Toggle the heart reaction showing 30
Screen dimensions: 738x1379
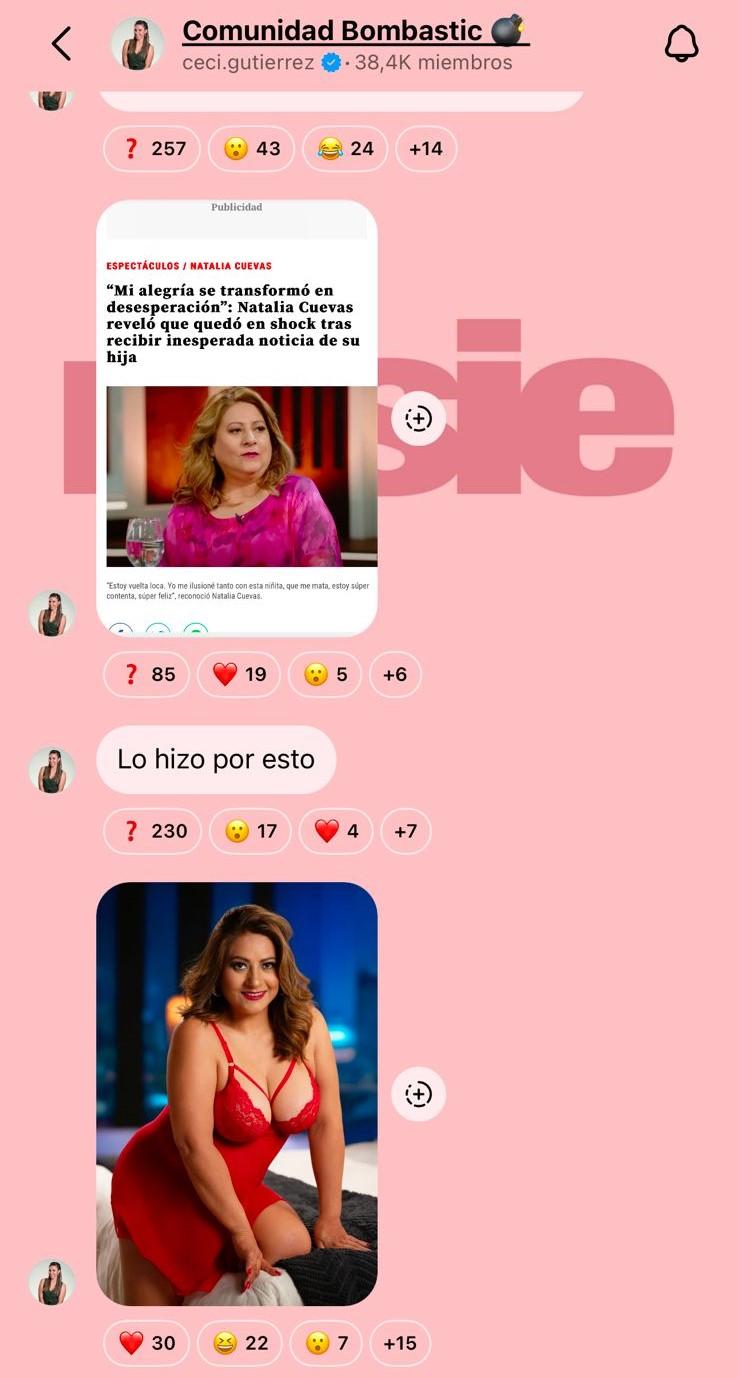point(146,1343)
